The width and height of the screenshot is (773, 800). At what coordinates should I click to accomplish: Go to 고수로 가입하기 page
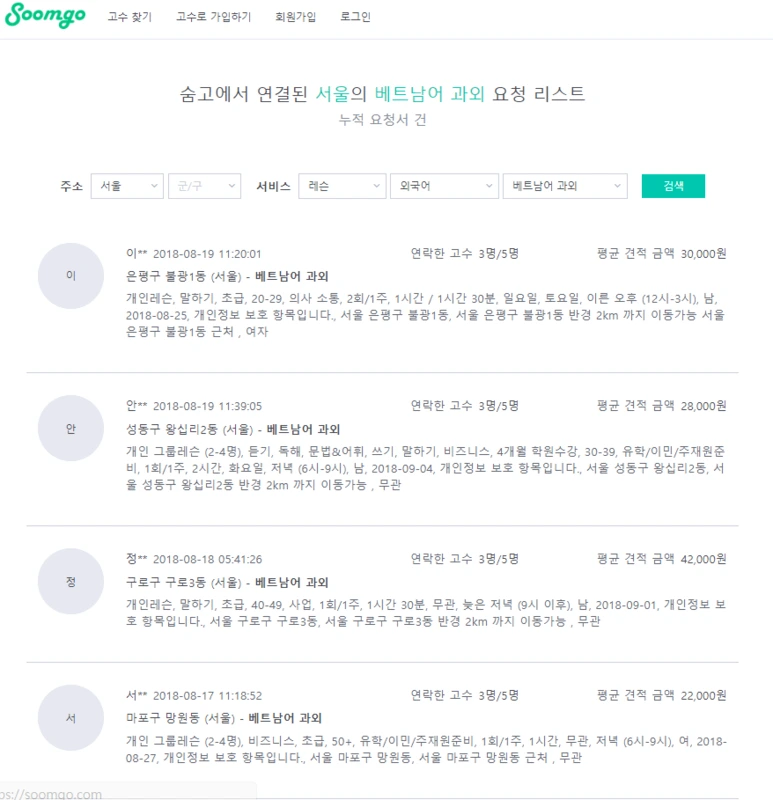point(213,17)
